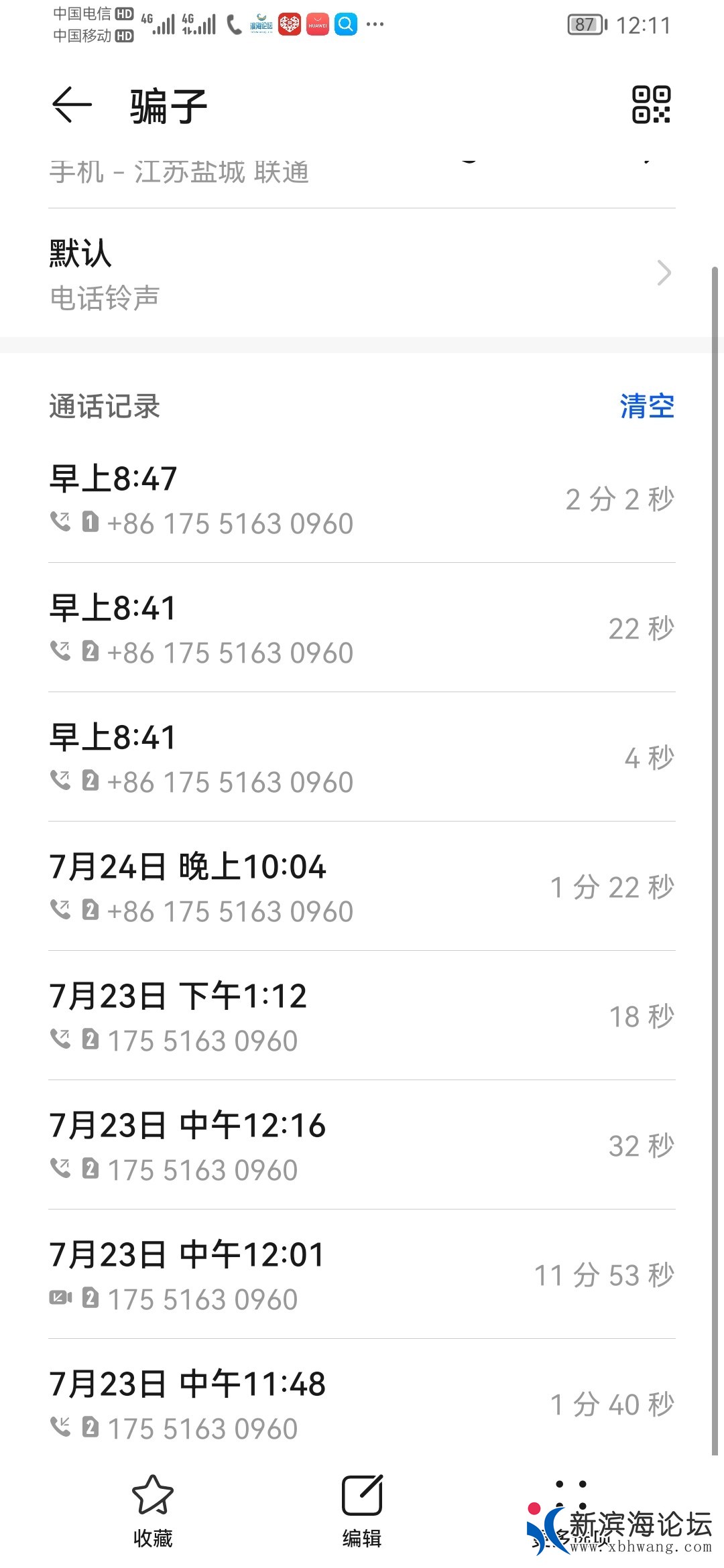724x1568 pixels.
Task: Open the contact QR code icon
Action: (651, 105)
